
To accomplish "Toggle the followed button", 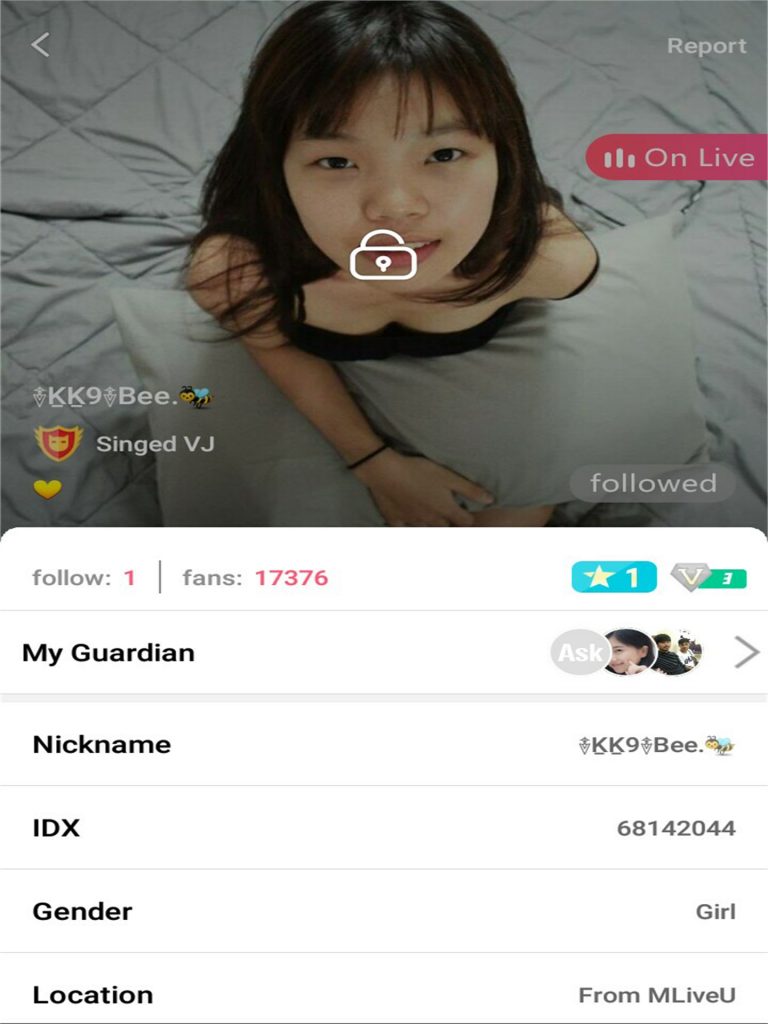I will click(x=652, y=483).
